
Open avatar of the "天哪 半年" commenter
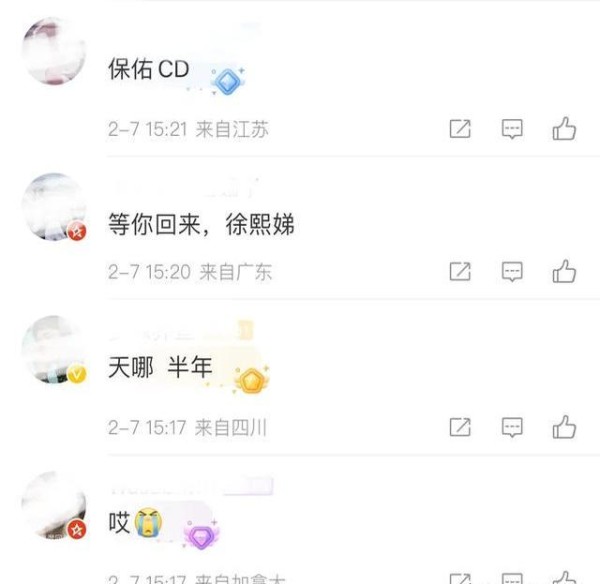click(x=53, y=349)
